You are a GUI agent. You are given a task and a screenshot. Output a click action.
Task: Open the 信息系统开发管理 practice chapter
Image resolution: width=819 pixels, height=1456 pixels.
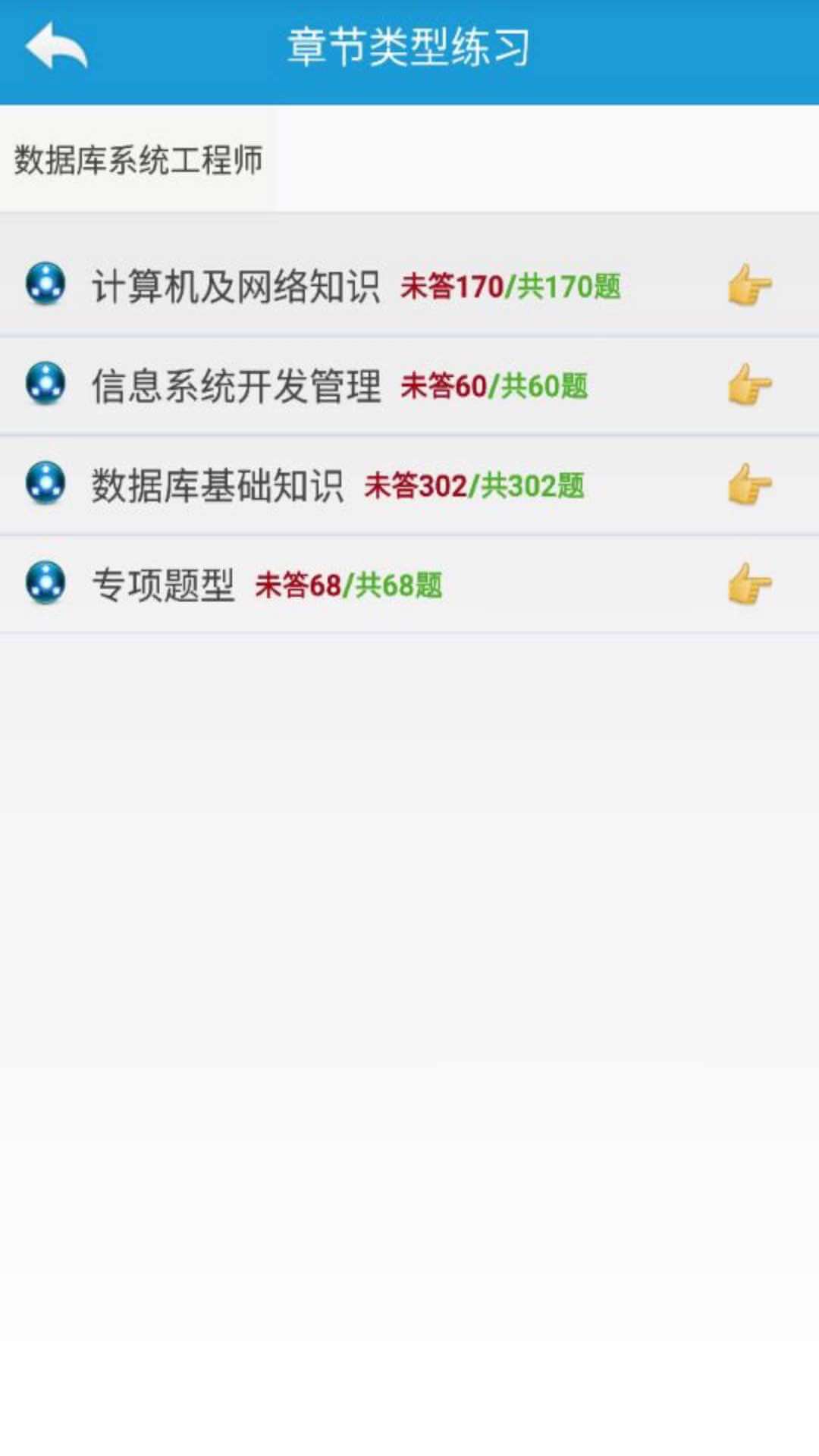239,387
